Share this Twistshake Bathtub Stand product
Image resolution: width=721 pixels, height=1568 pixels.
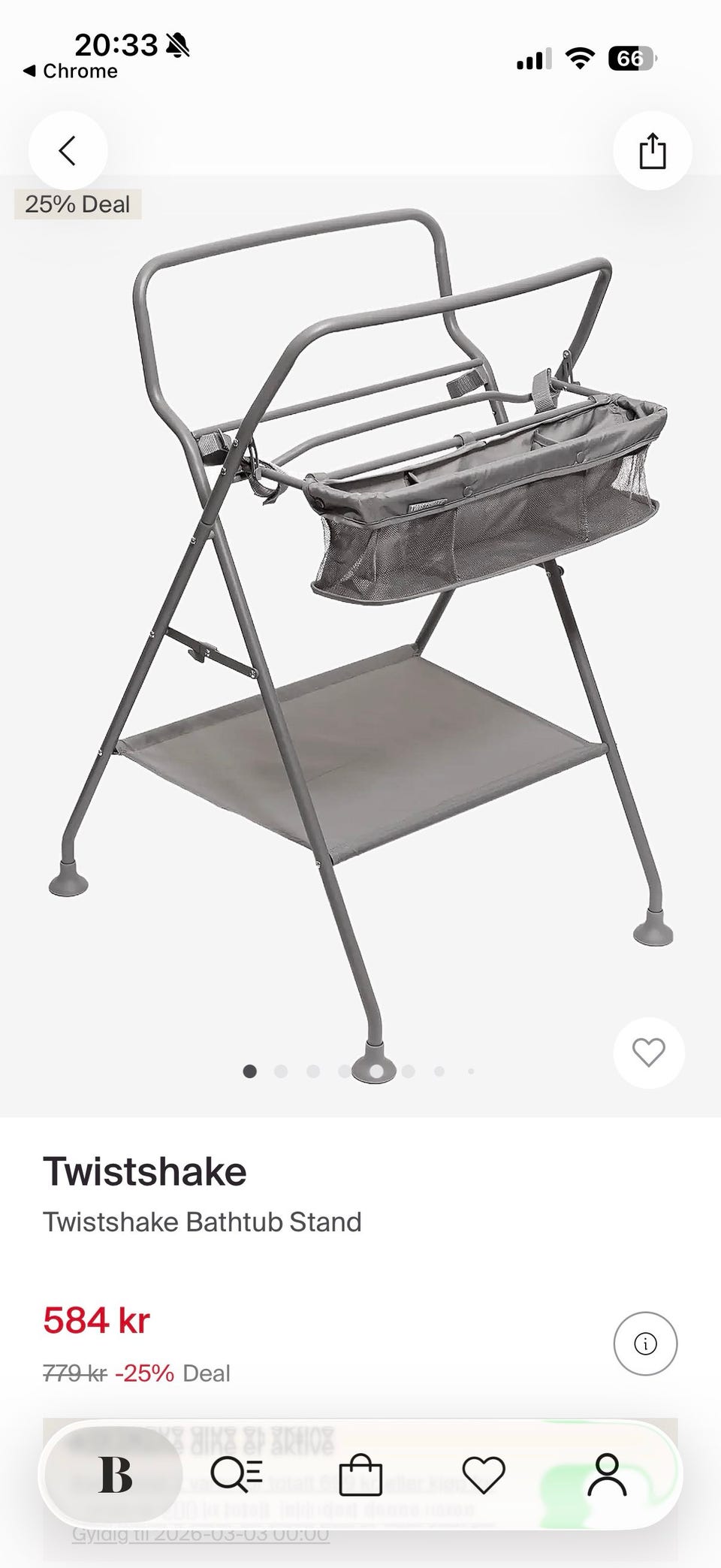click(652, 150)
